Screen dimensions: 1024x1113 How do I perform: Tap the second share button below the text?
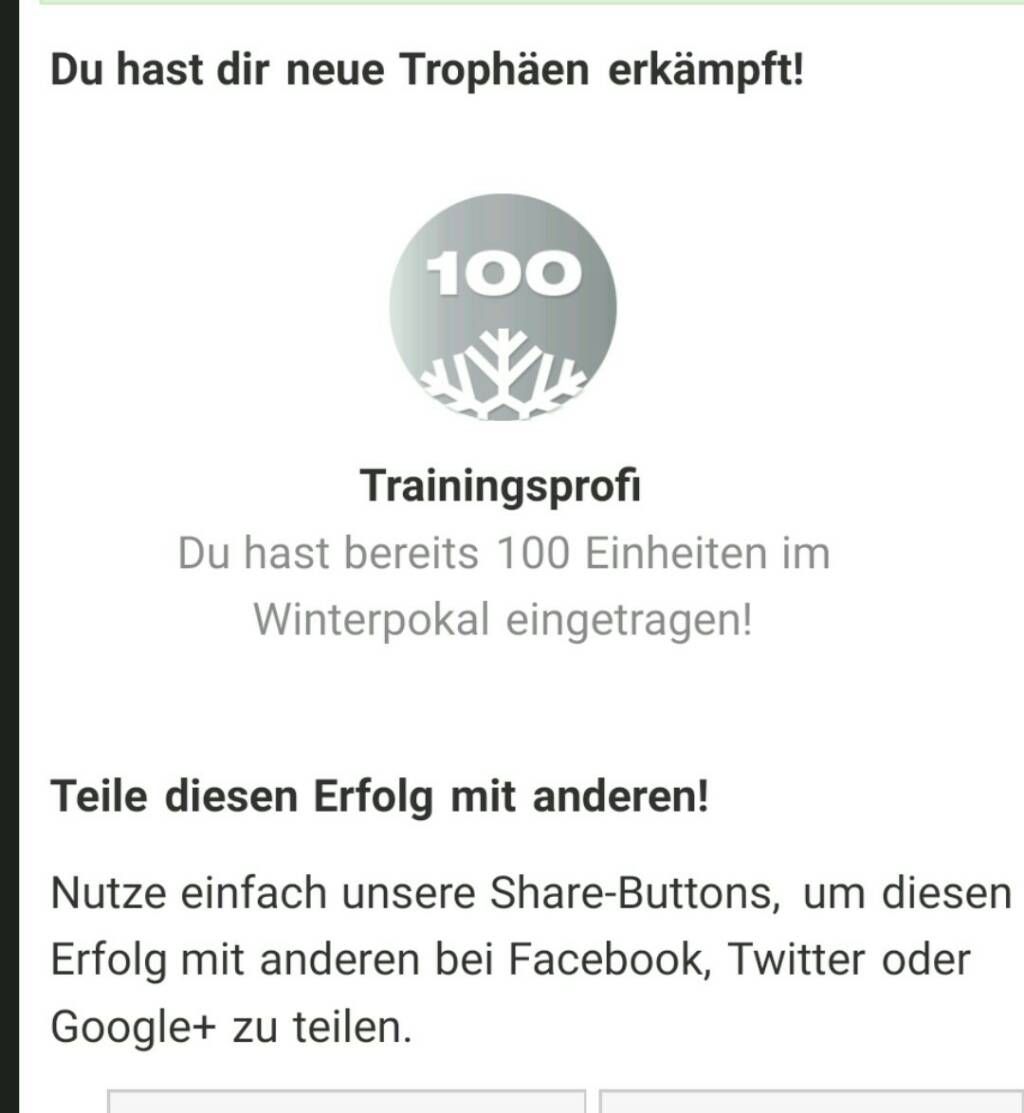click(810, 1101)
